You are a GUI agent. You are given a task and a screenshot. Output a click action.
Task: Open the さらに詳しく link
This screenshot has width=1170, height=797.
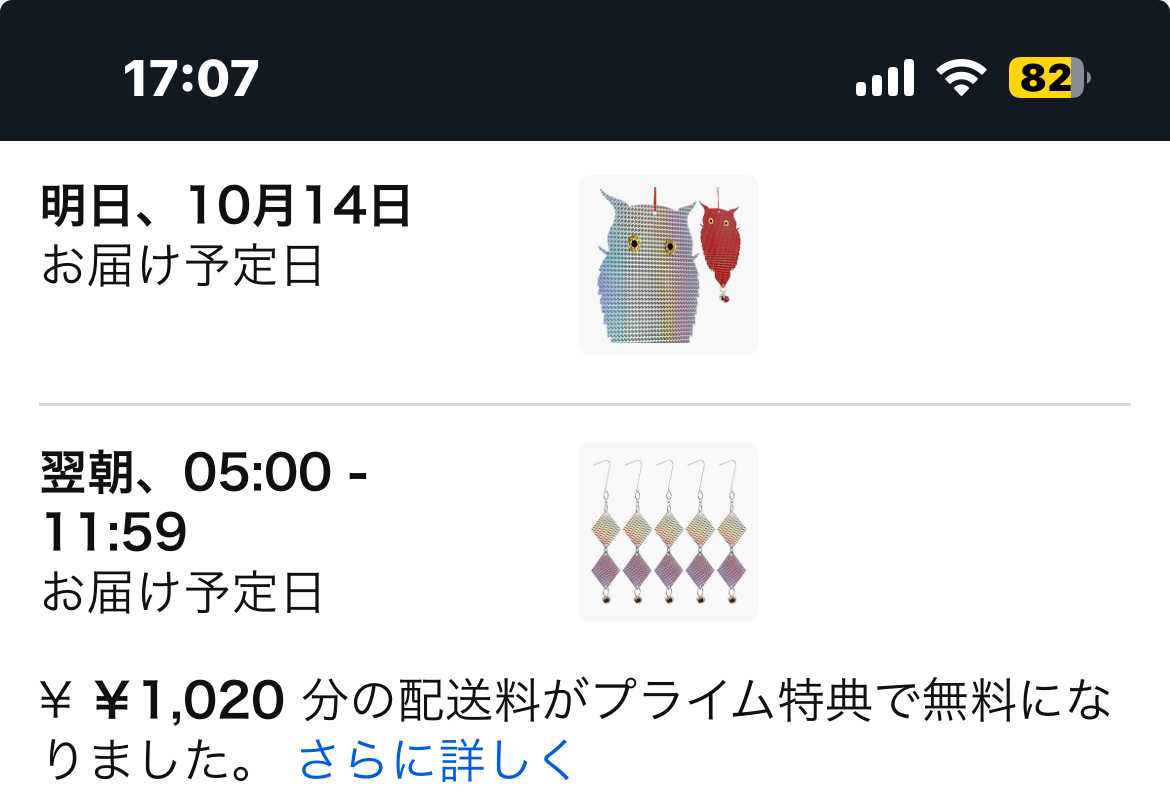(436, 760)
